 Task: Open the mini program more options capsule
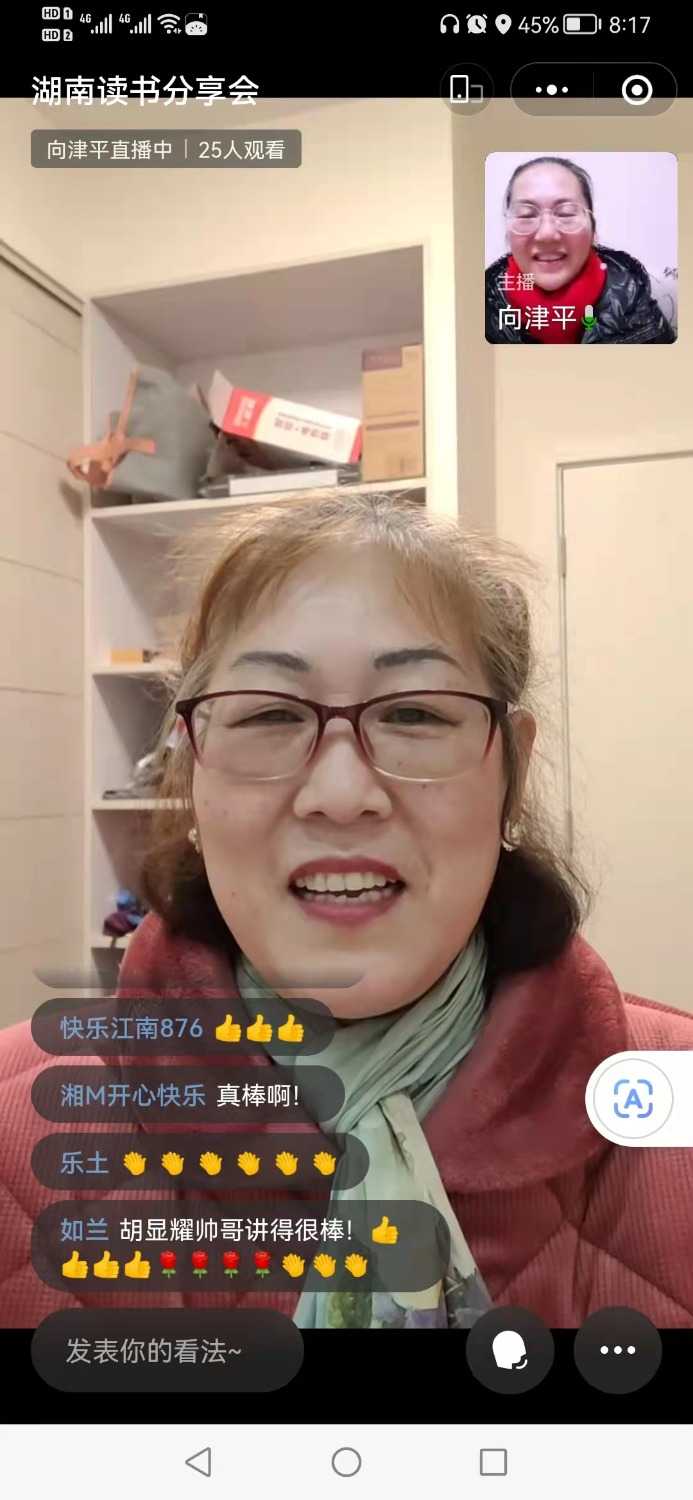(x=551, y=90)
